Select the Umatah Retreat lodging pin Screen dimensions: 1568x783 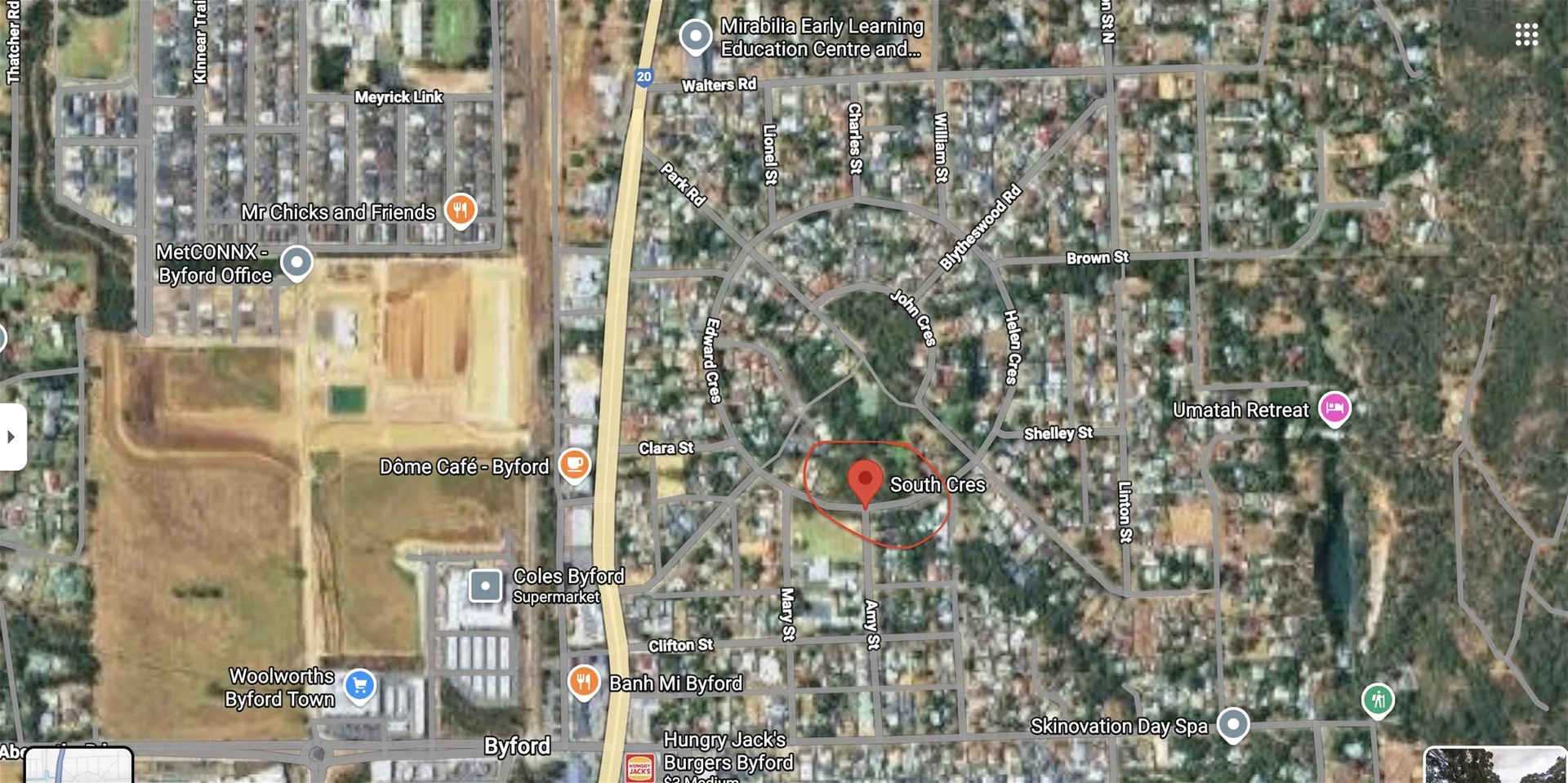point(1334,407)
